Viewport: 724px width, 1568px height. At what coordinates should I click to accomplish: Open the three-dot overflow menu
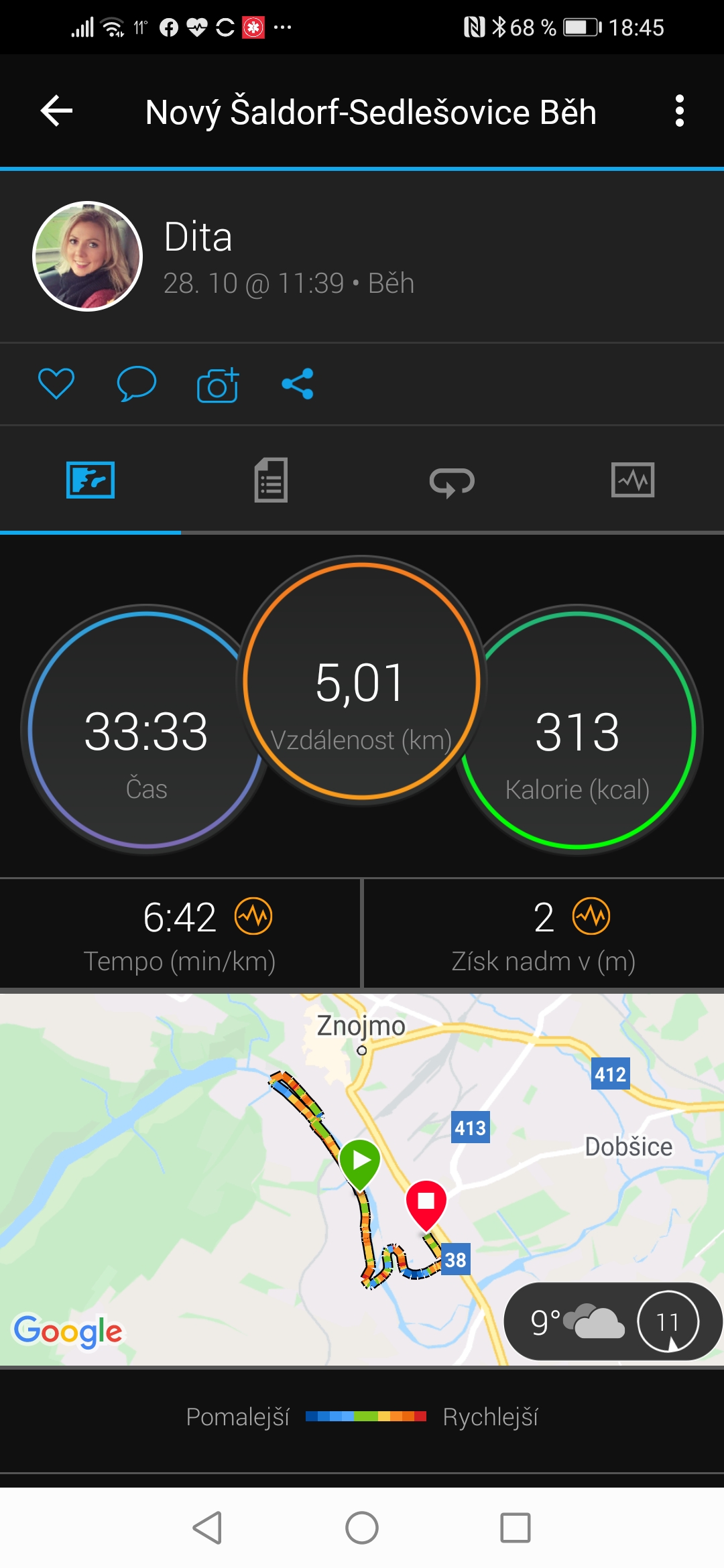(x=680, y=111)
